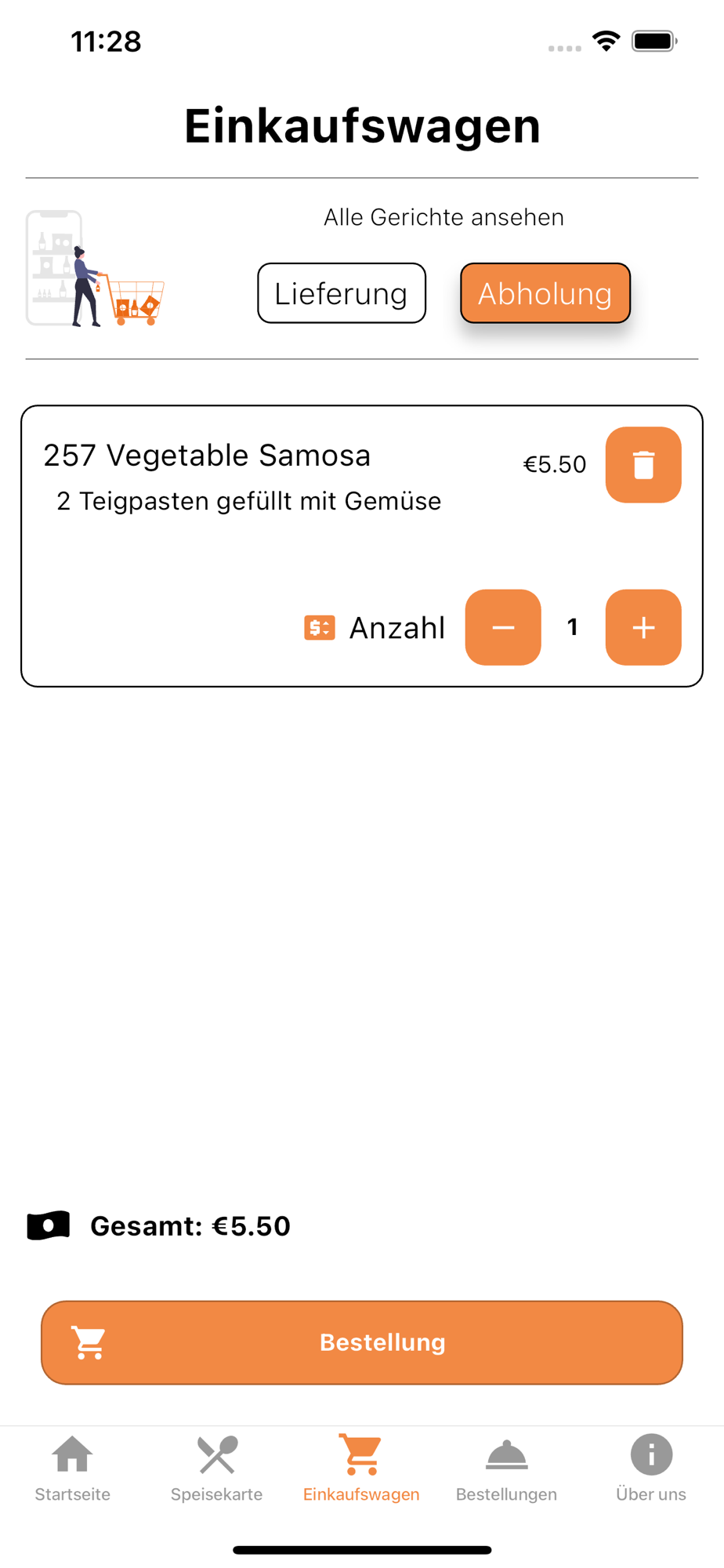This screenshot has width=724, height=1568.
Task: Open Alle Gerichte ansehen
Action: (443, 217)
